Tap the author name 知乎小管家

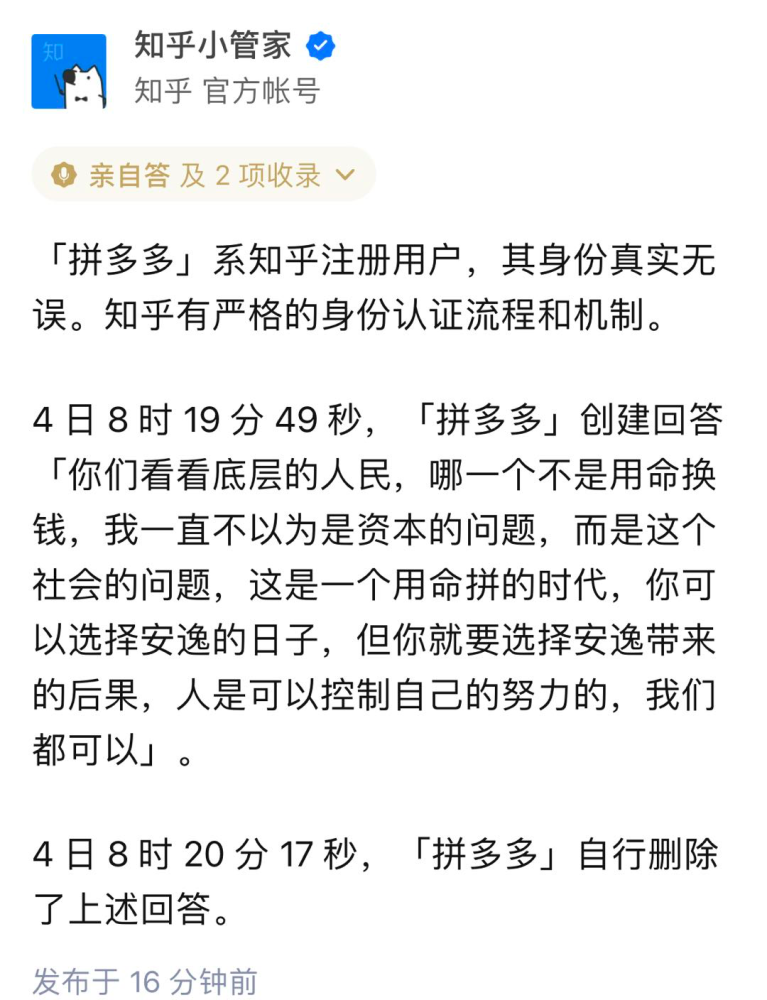213,45
